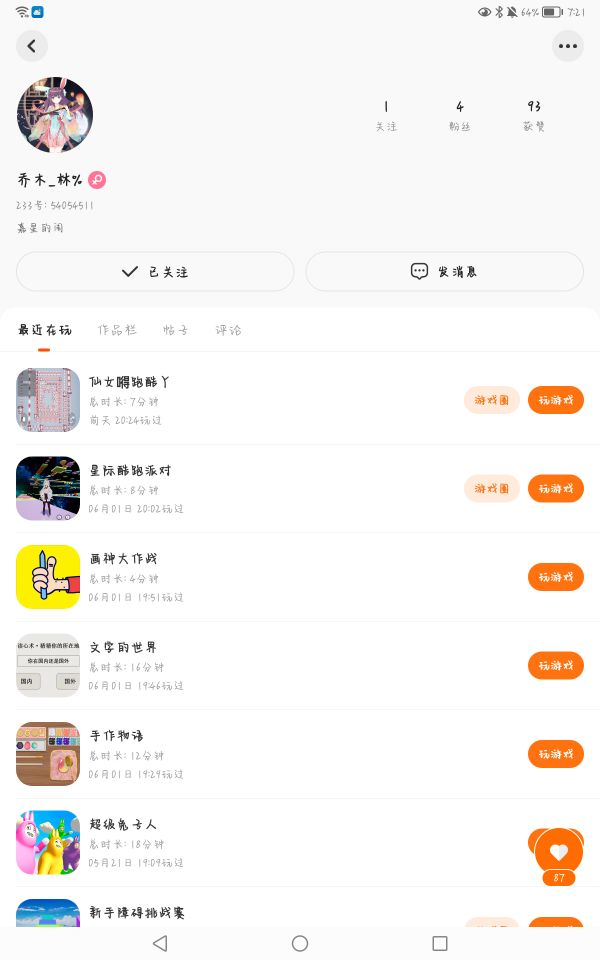Open 游戏圈 for 仙女嘚跑酷丫

point(492,400)
